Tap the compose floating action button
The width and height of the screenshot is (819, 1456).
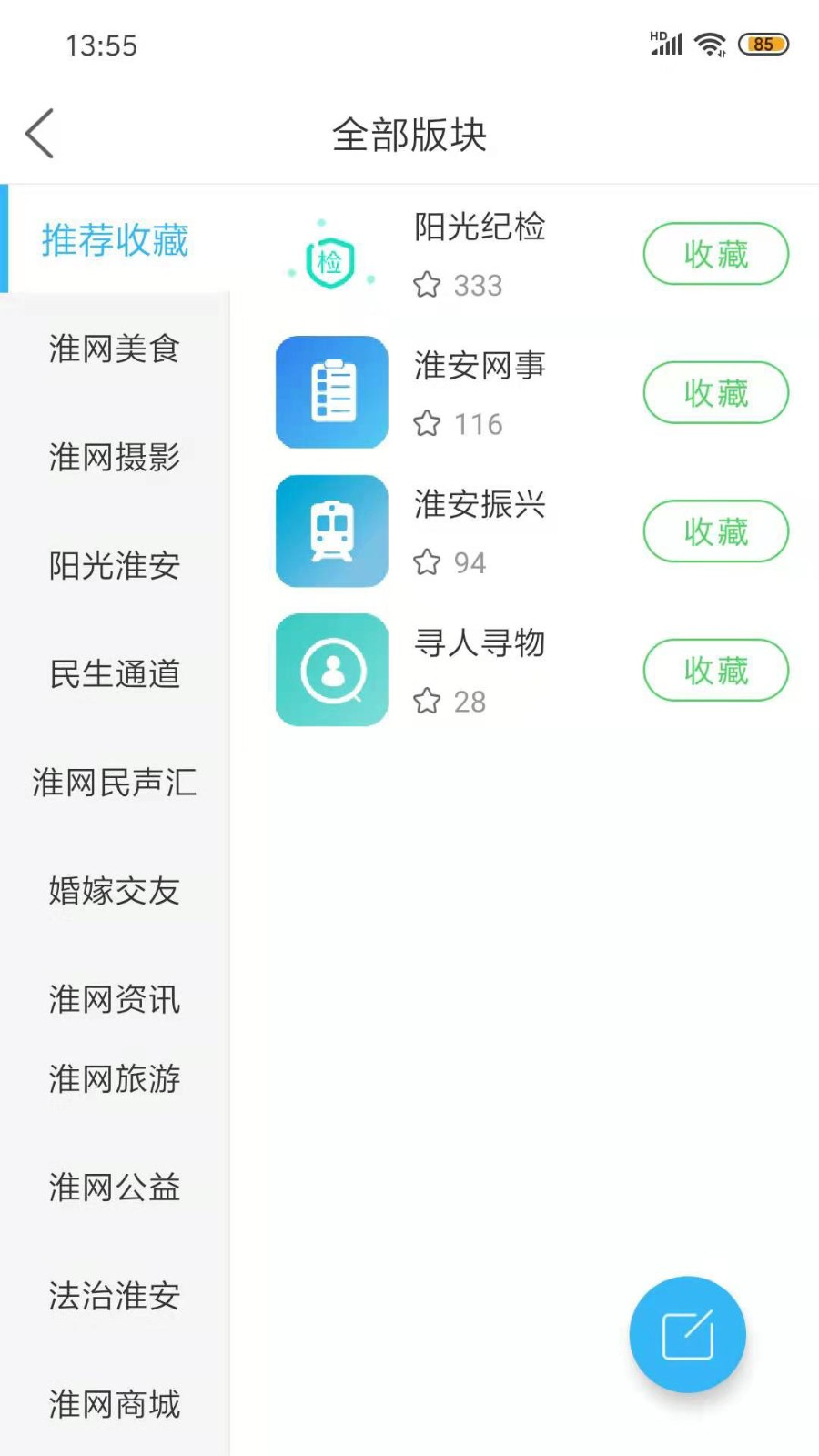tap(688, 1334)
